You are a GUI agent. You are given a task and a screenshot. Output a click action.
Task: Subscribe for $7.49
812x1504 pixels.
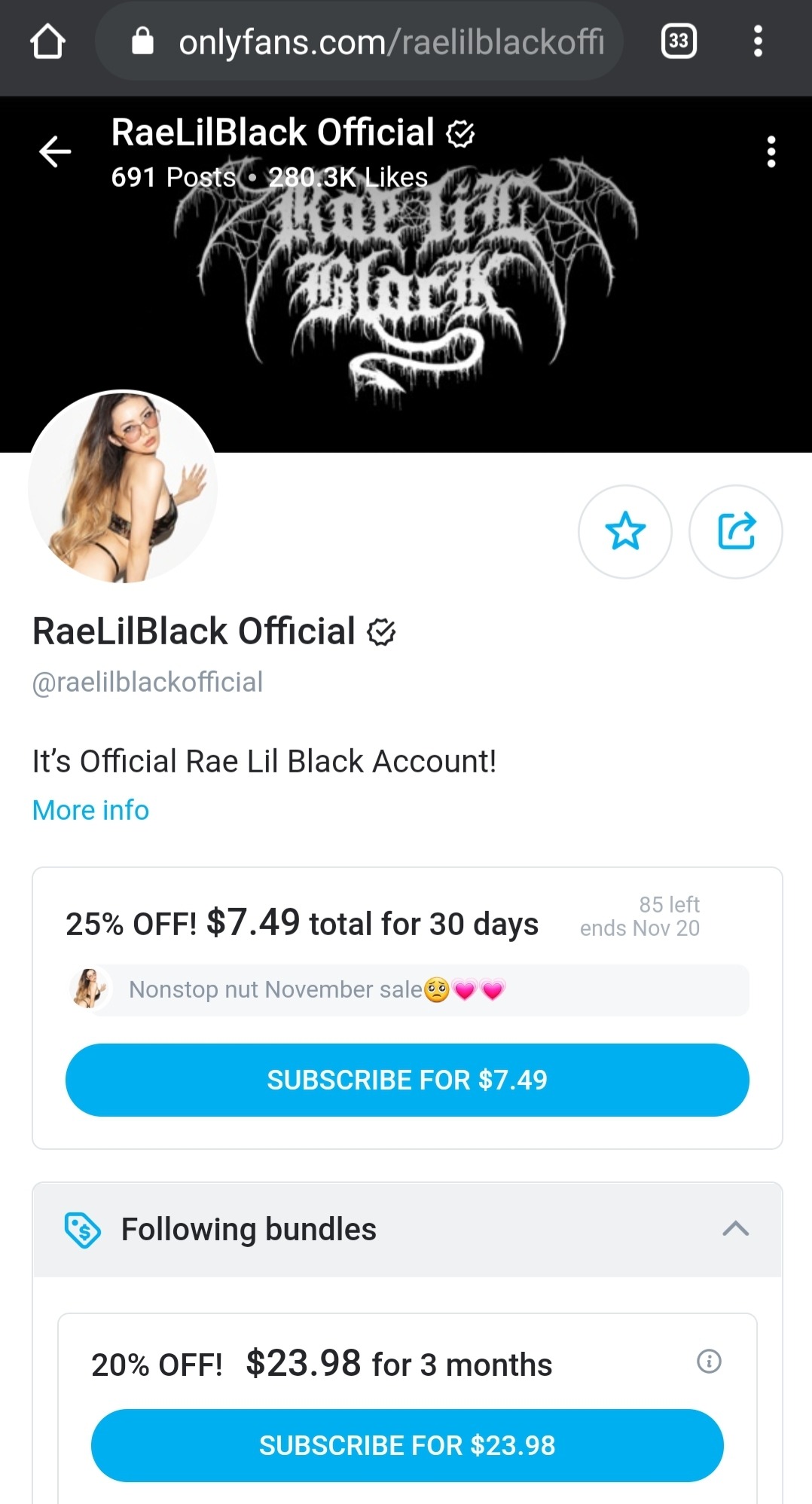pos(407,1080)
